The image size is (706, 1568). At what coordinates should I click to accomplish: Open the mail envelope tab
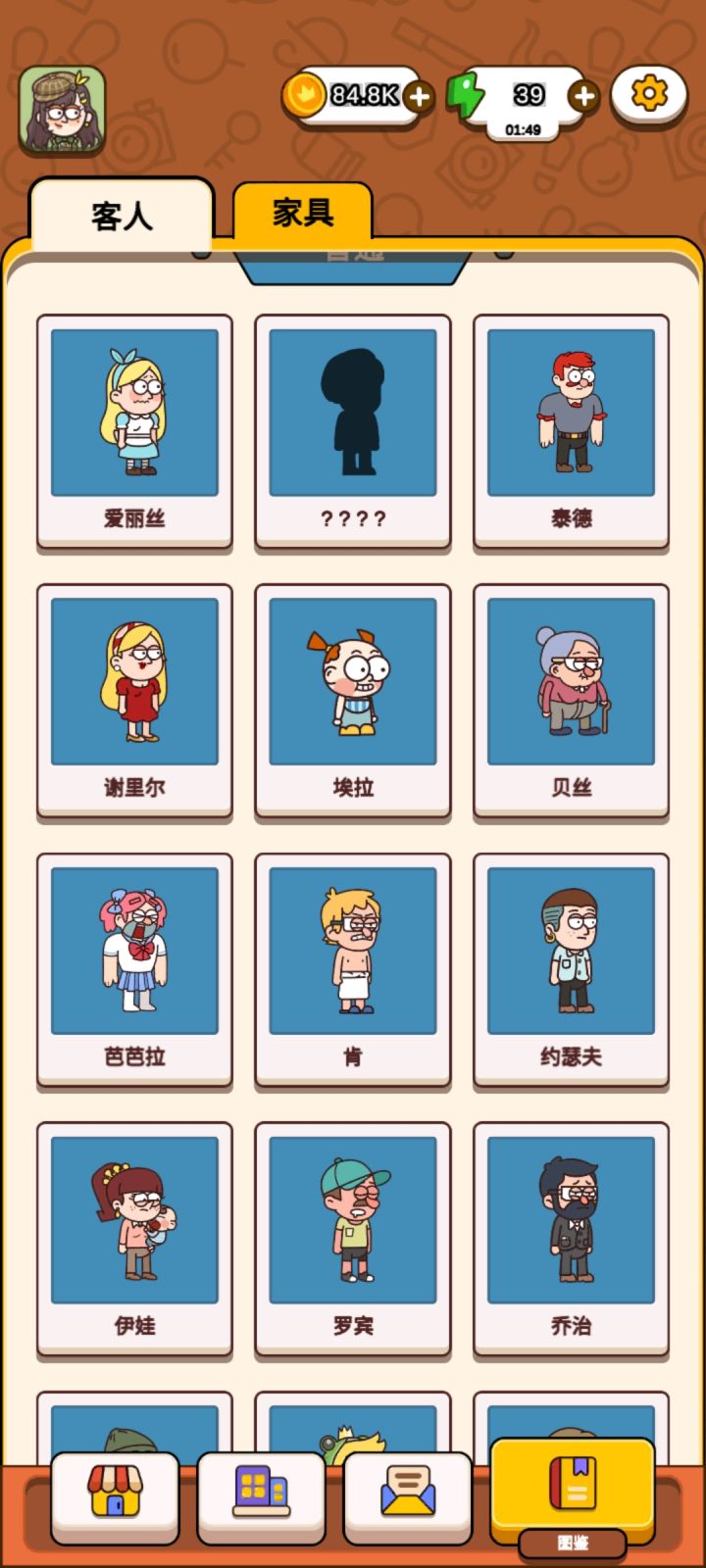[407, 1494]
